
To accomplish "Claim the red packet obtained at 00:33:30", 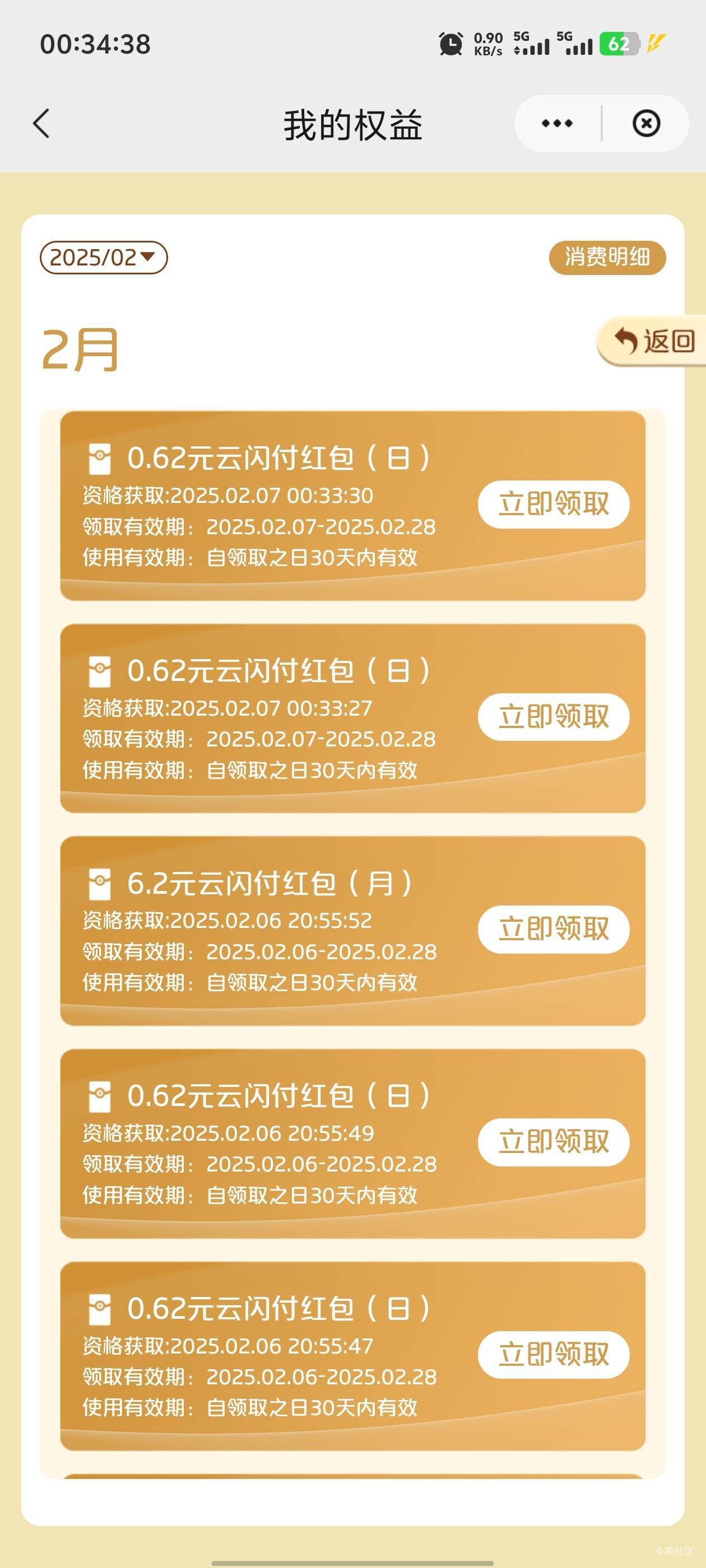I will (553, 504).
